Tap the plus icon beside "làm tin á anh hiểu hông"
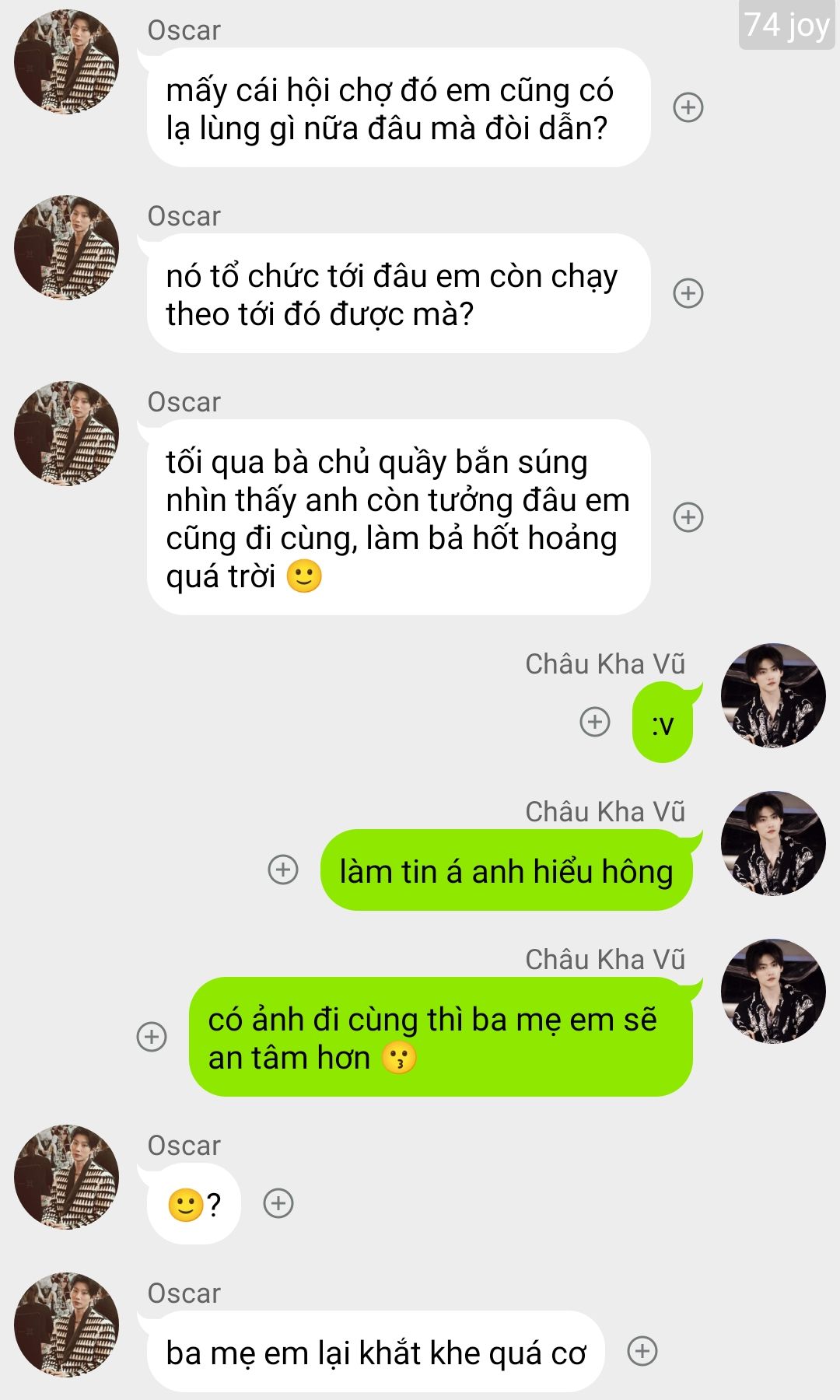Viewport: 840px width, 1400px height. [283, 870]
